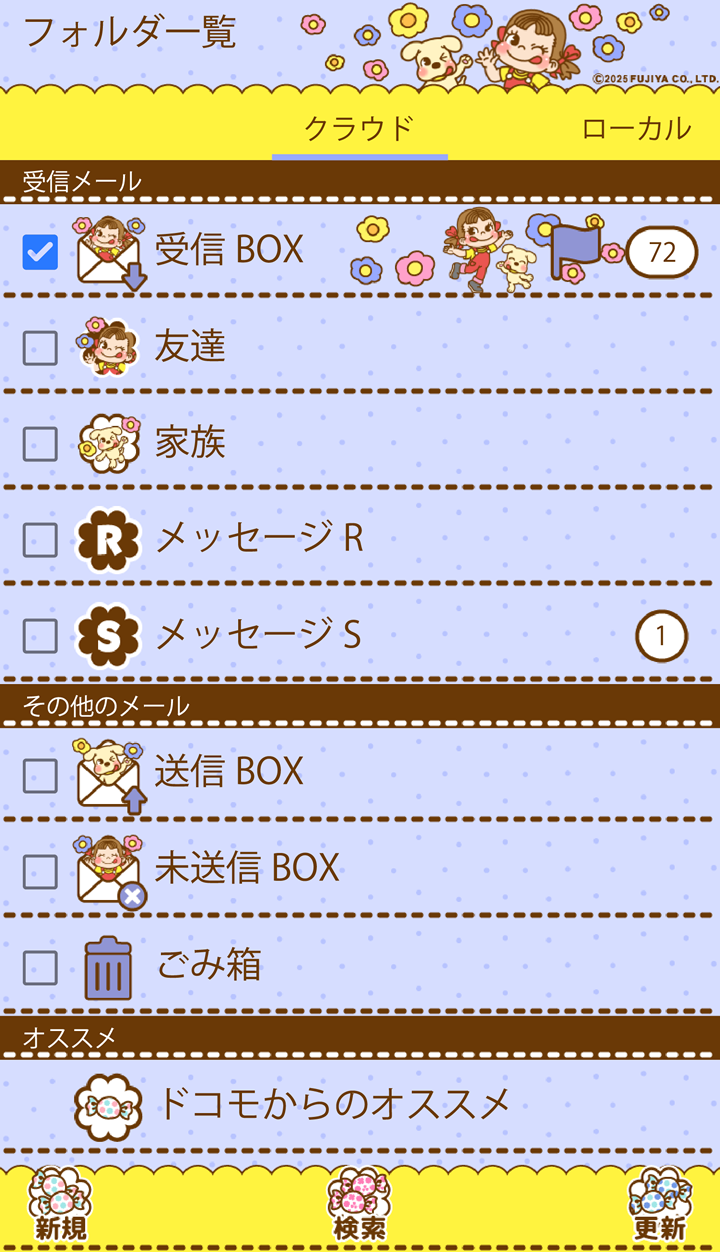The width and height of the screenshot is (720, 1252).
Task: Check the メッセージ R checkbox
Action: pos(40,539)
